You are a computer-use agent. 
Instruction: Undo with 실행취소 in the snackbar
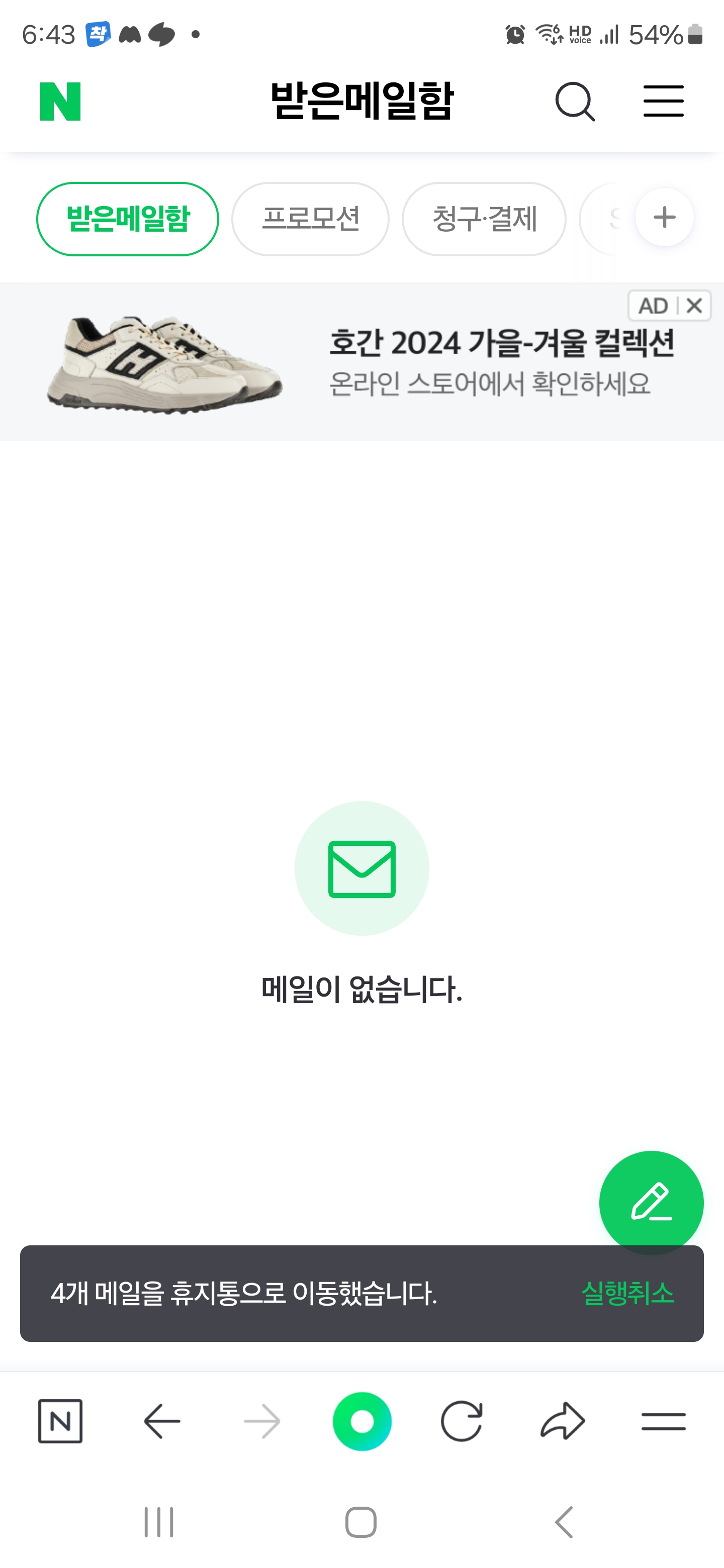pos(627,1293)
